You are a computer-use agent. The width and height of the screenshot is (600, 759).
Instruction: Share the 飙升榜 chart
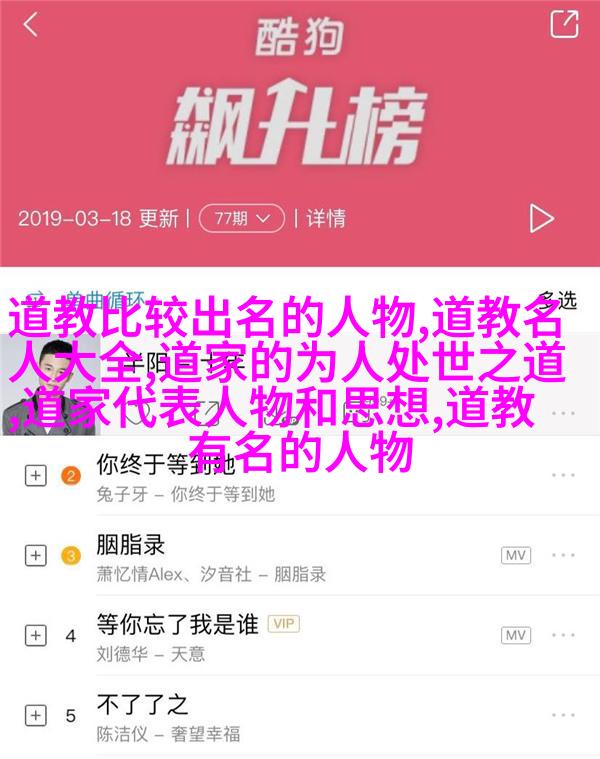(x=564, y=24)
